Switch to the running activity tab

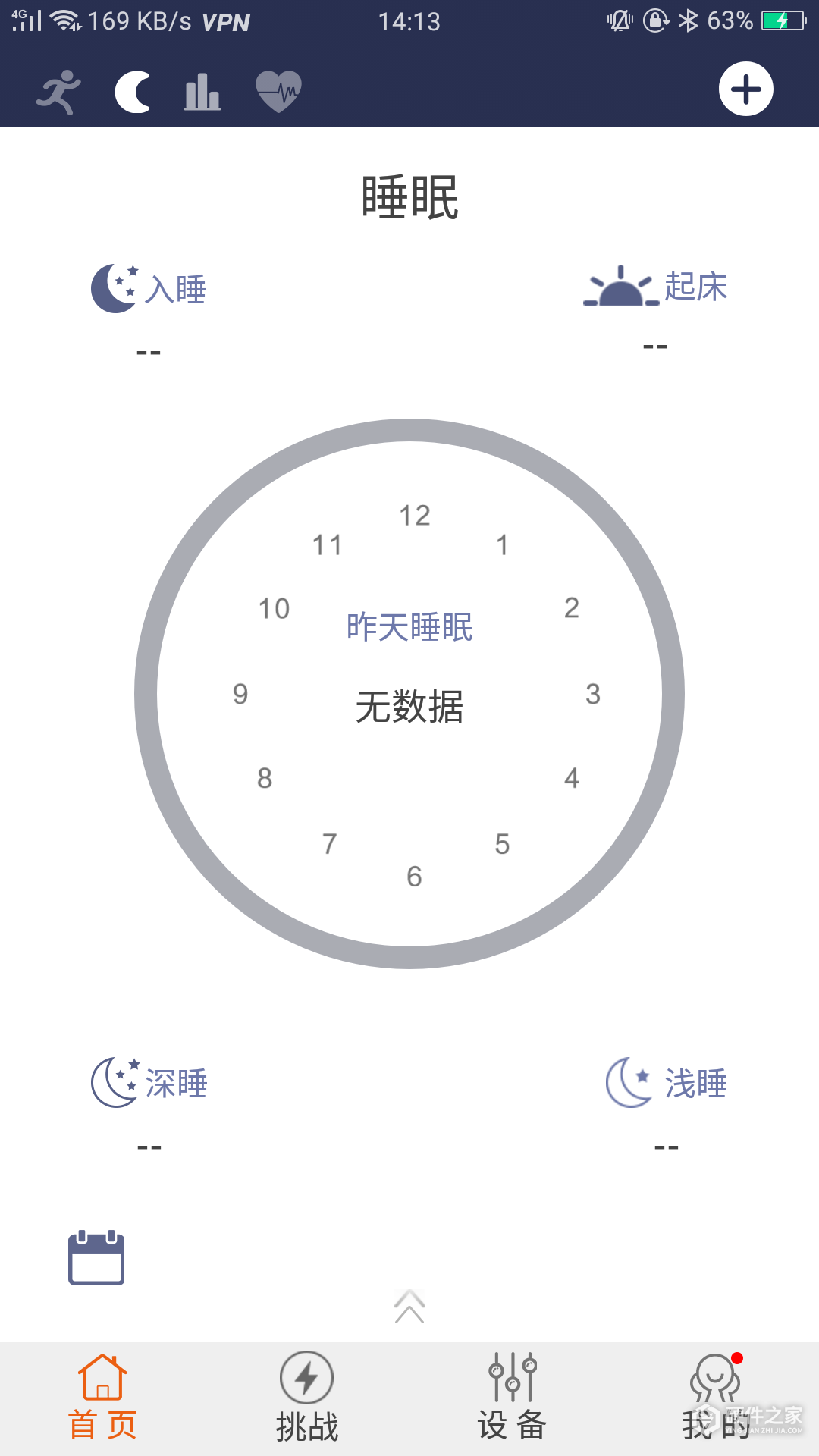coord(59,92)
